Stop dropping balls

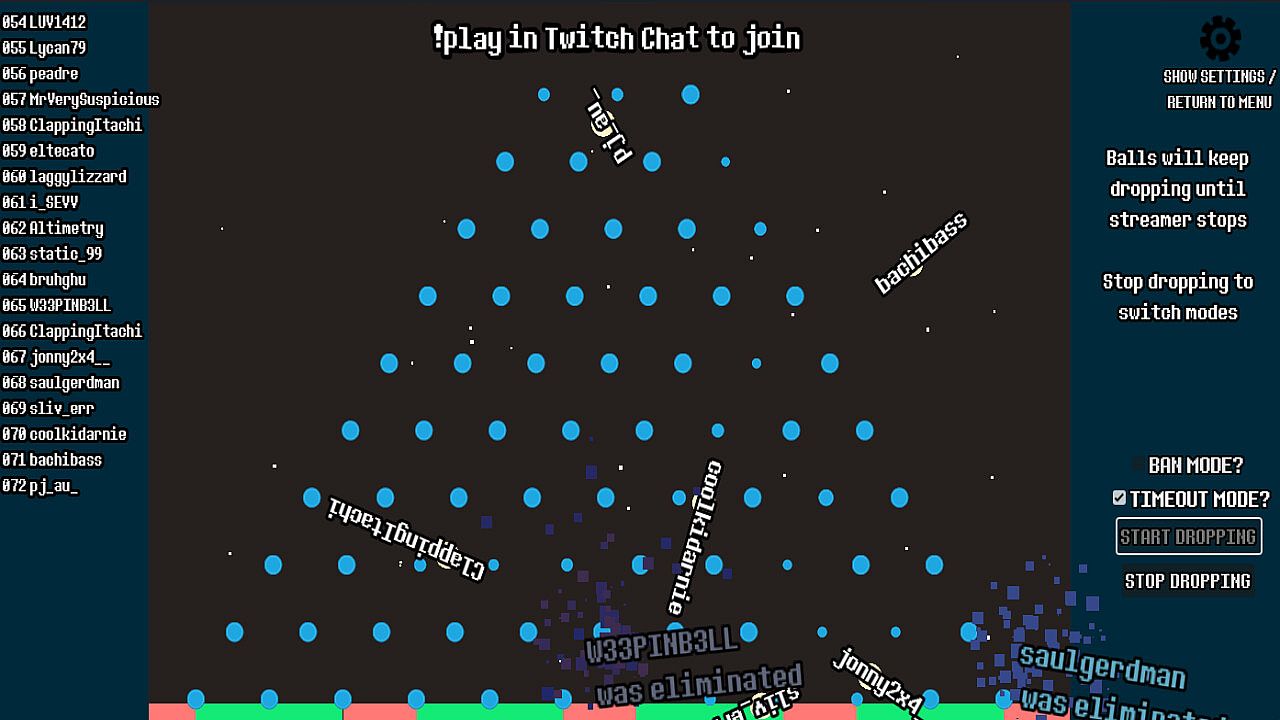click(x=1188, y=581)
